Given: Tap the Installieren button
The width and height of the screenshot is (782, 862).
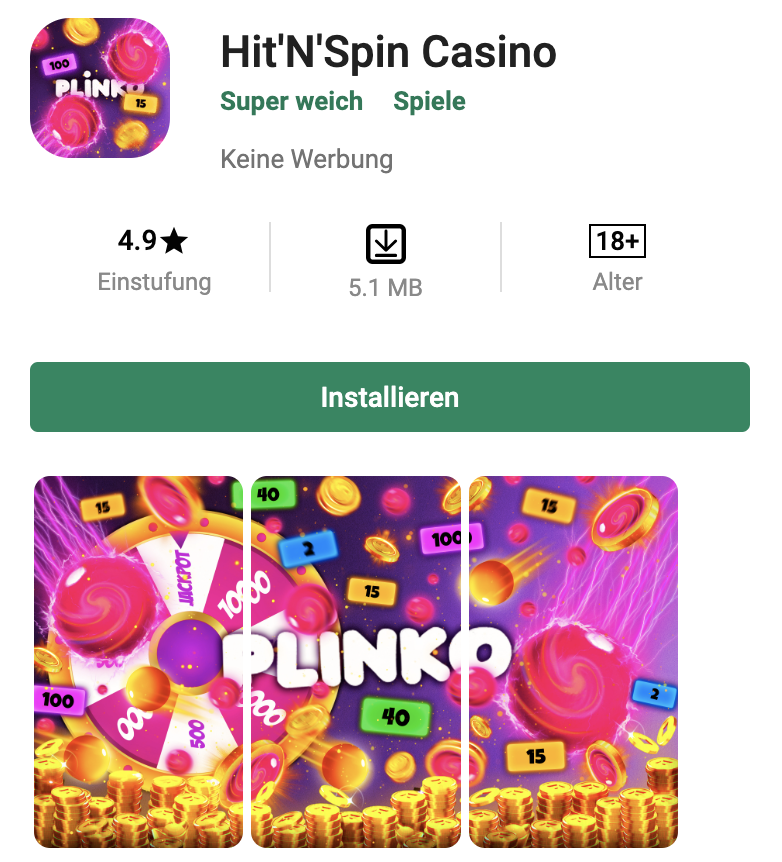Looking at the screenshot, I should tap(389, 397).
